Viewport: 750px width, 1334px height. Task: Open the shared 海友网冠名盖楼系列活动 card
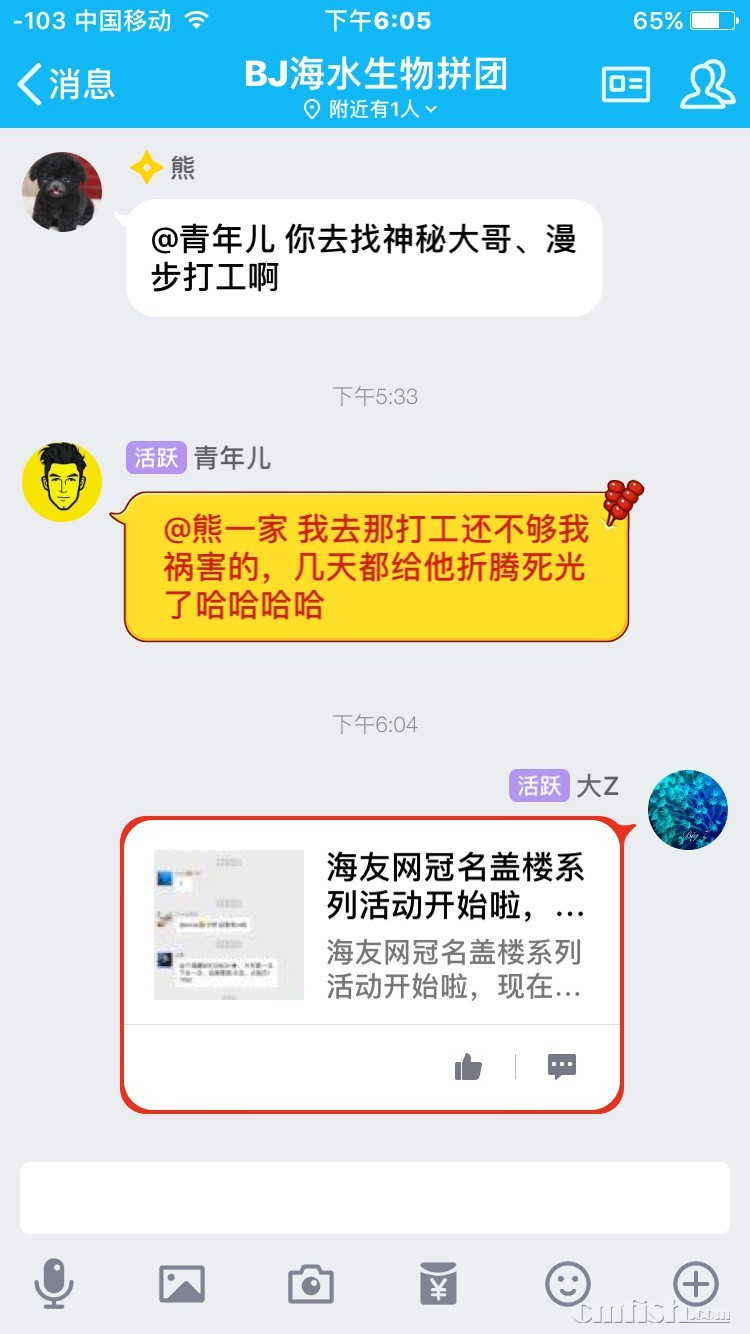[371, 925]
